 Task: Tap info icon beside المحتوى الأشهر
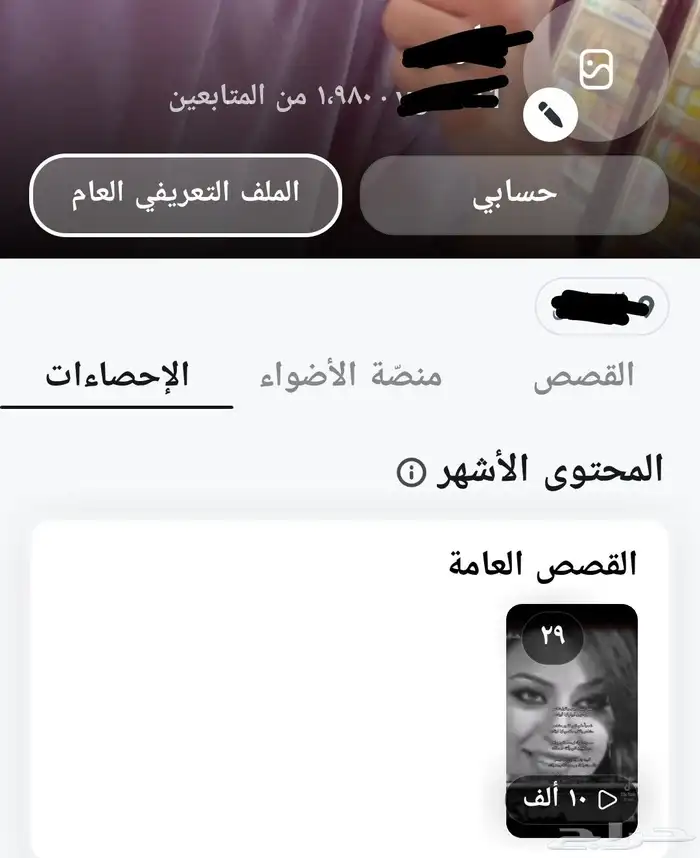[411, 472]
